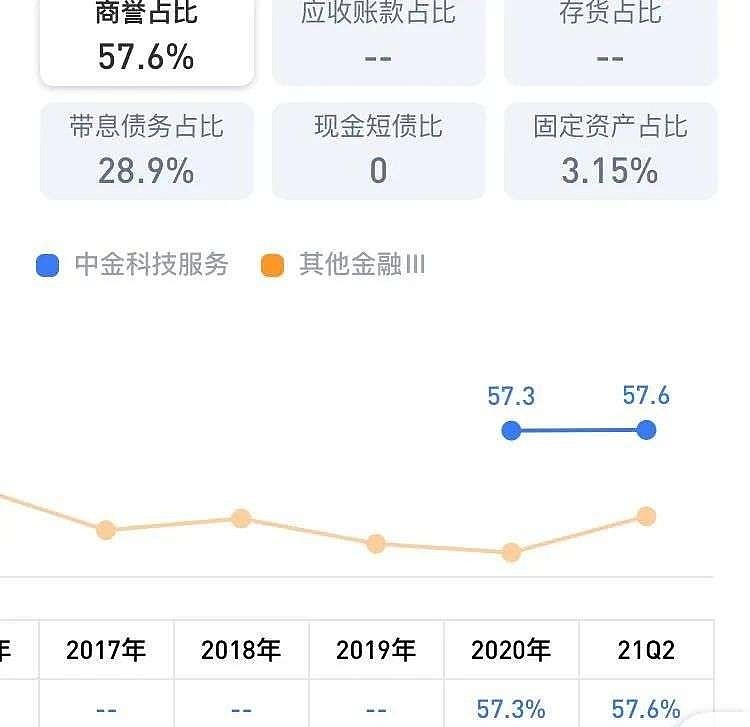The width and height of the screenshot is (750, 727).
Task: Open the 现金短债比 metric card
Action: [378, 151]
